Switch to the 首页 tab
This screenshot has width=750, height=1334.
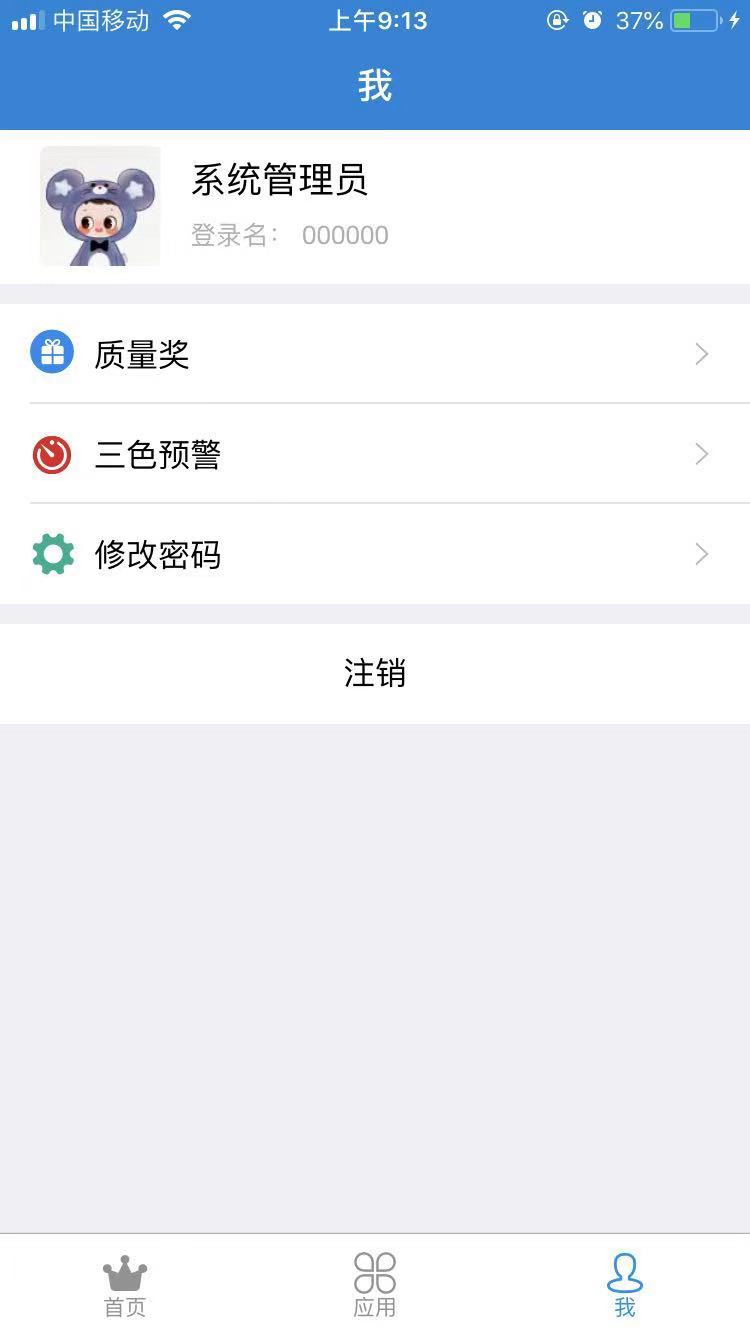[125, 1285]
